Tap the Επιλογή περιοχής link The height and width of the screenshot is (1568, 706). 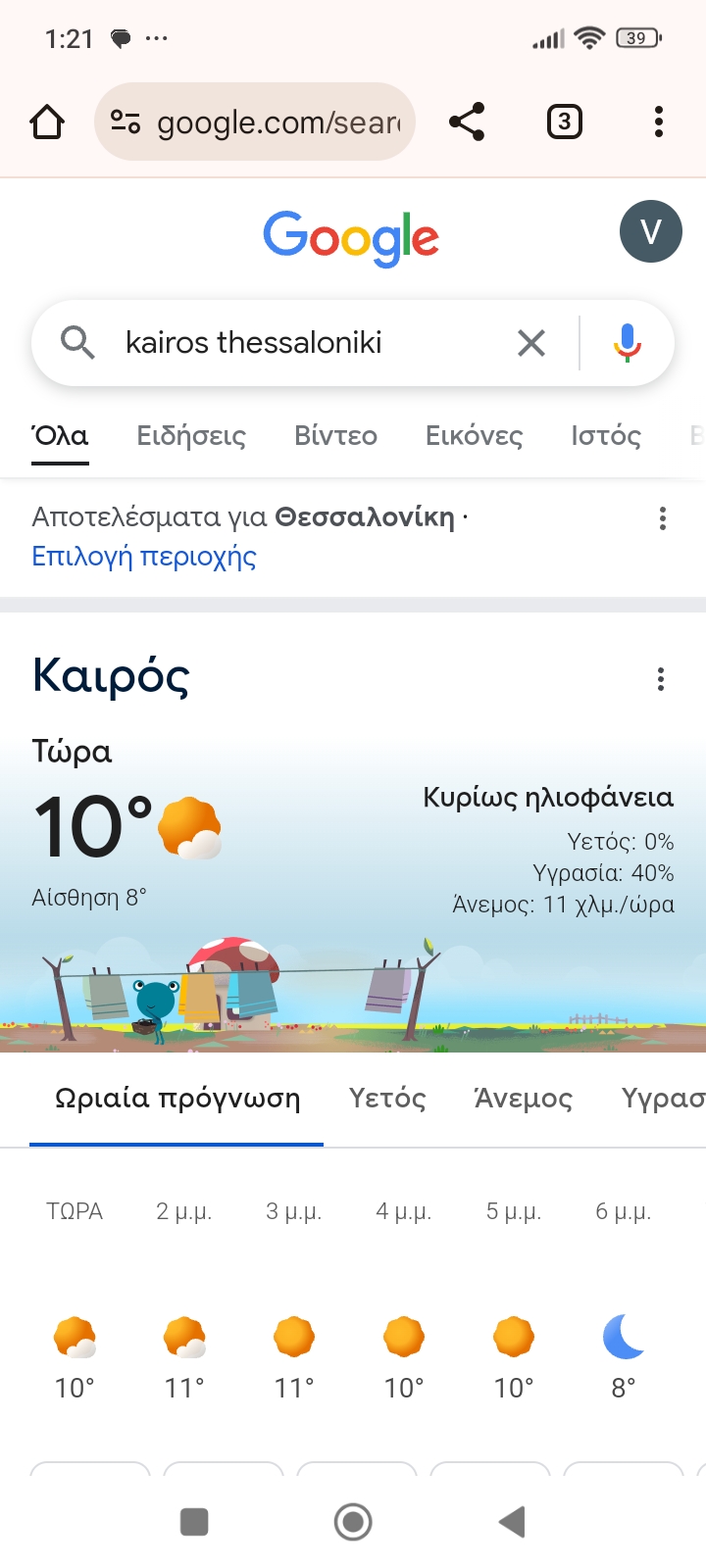[x=144, y=557]
